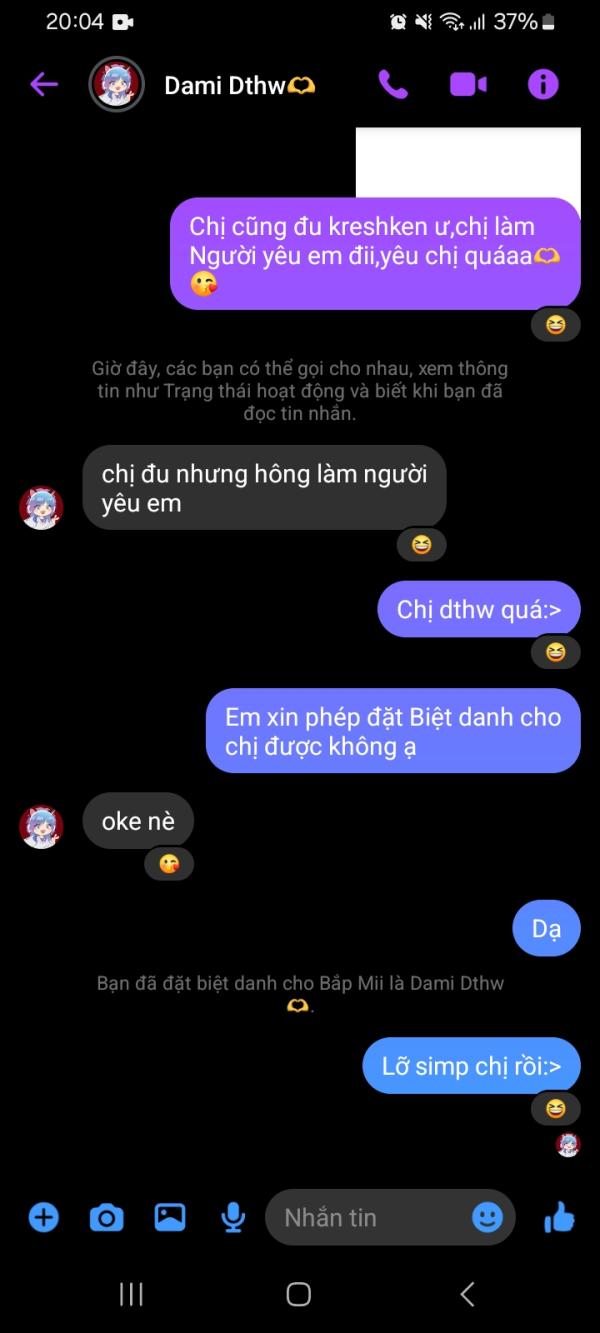Open the emoji picker in the message field
Viewport: 600px width, 1333px height.
(x=487, y=1217)
